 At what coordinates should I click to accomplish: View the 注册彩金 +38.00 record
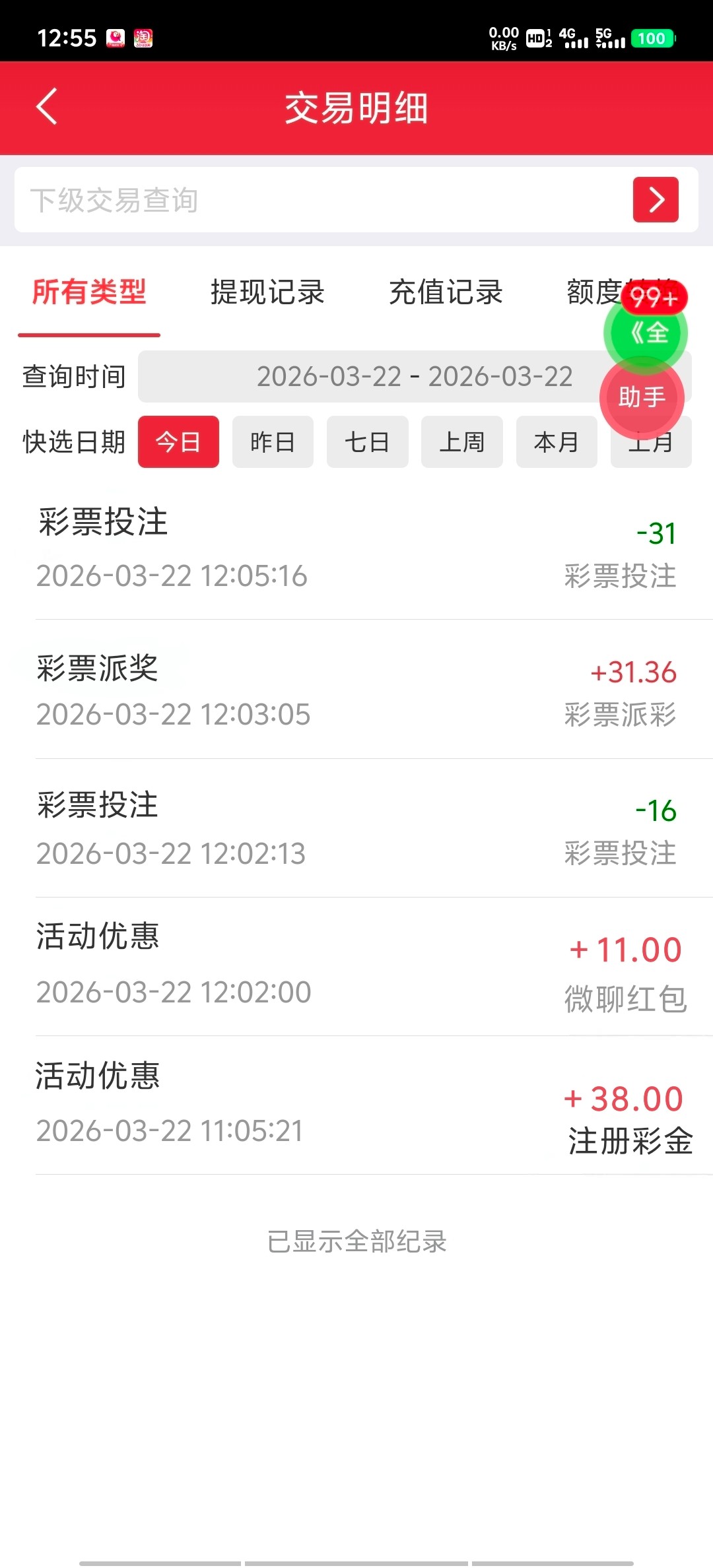[356, 1105]
